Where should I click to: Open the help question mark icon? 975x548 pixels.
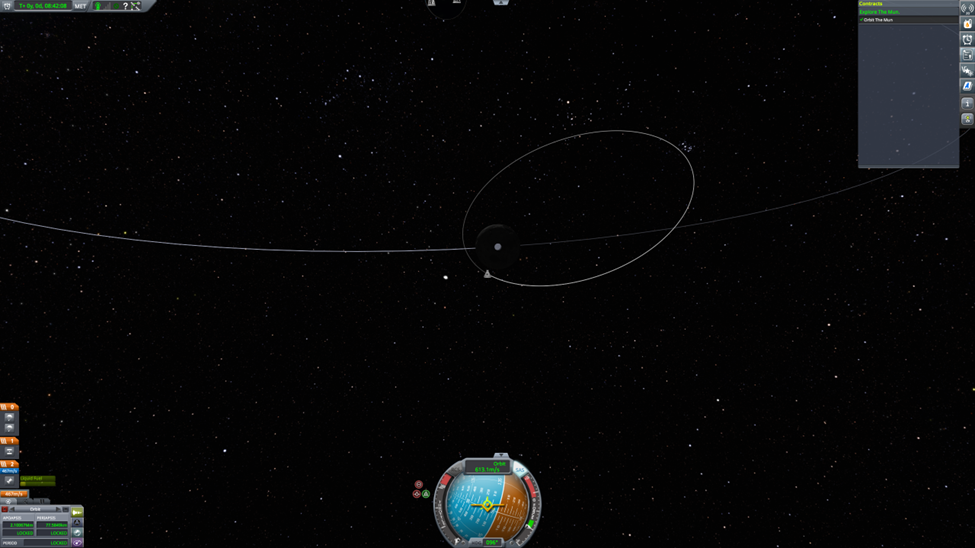(x=125, y=6)
